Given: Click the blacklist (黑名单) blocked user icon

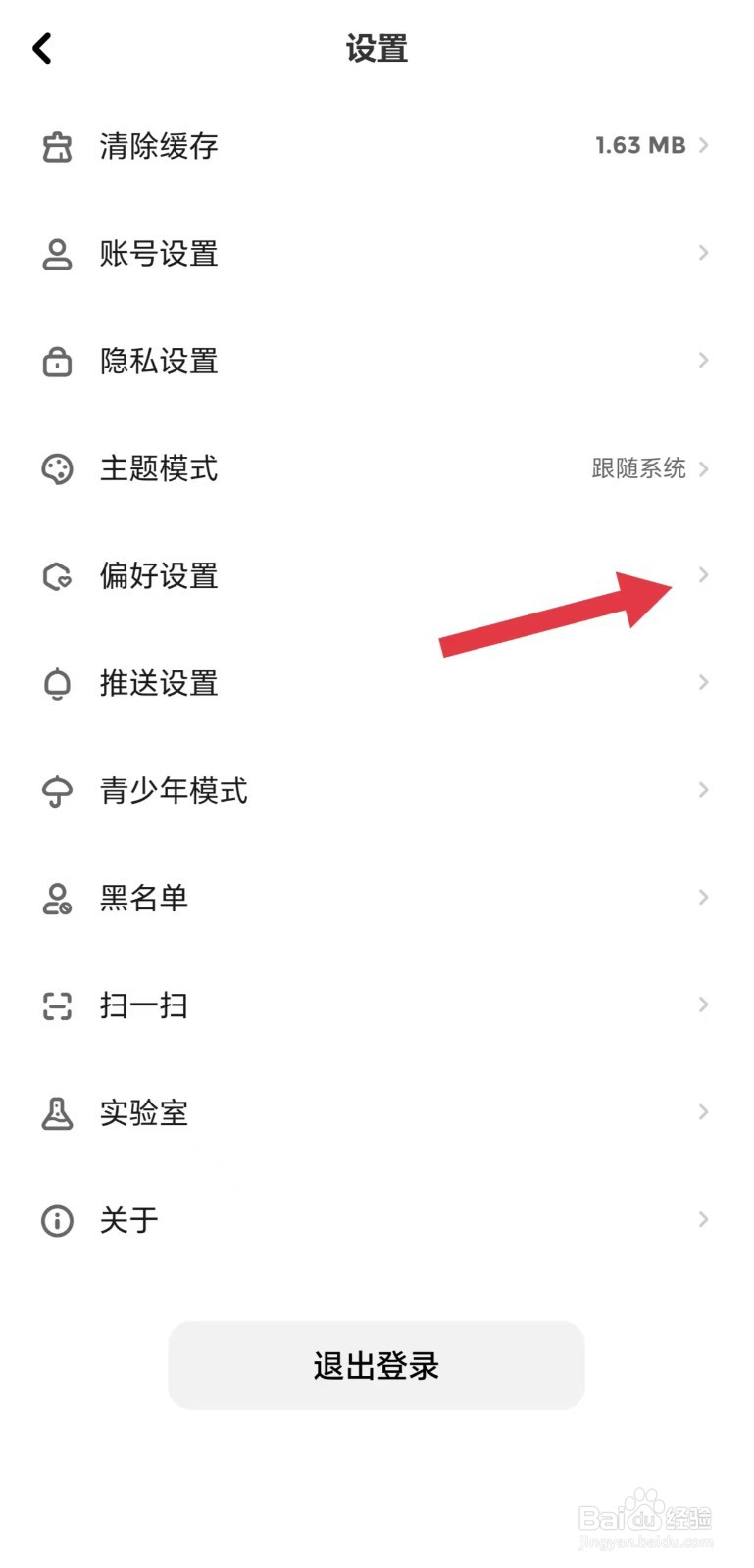Looking at the screenshot, I should [57, 898].
